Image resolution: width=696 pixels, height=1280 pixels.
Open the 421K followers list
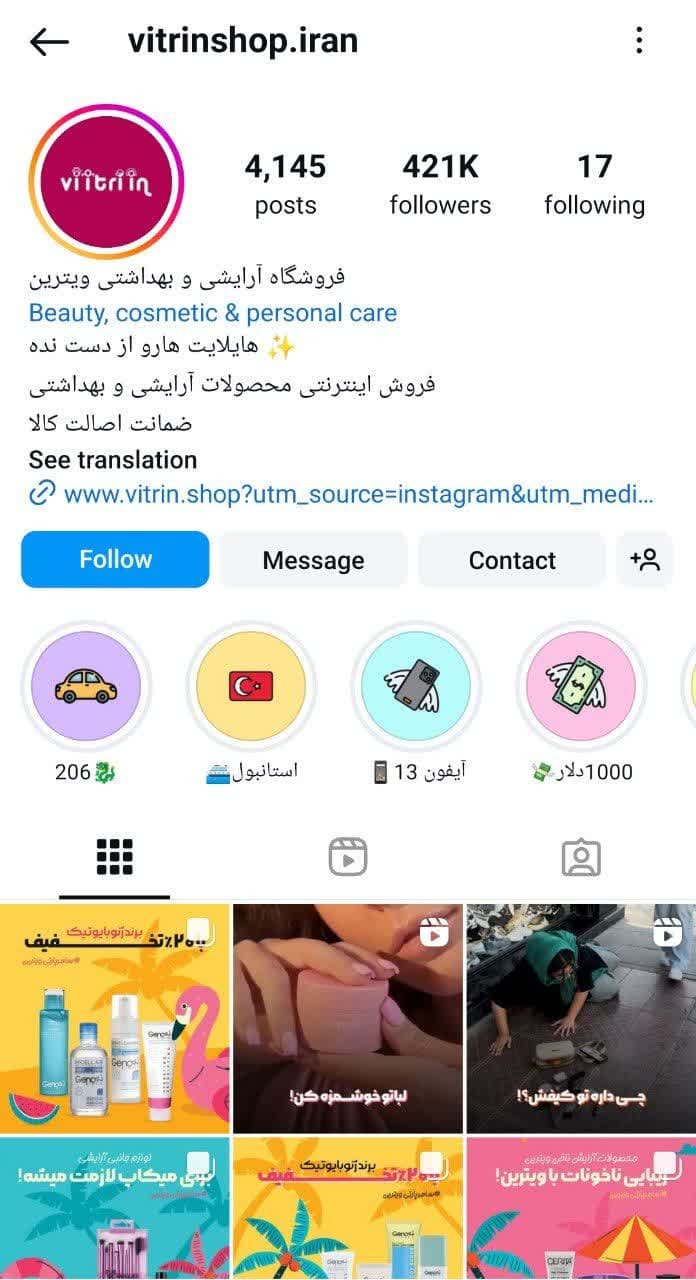440,185
